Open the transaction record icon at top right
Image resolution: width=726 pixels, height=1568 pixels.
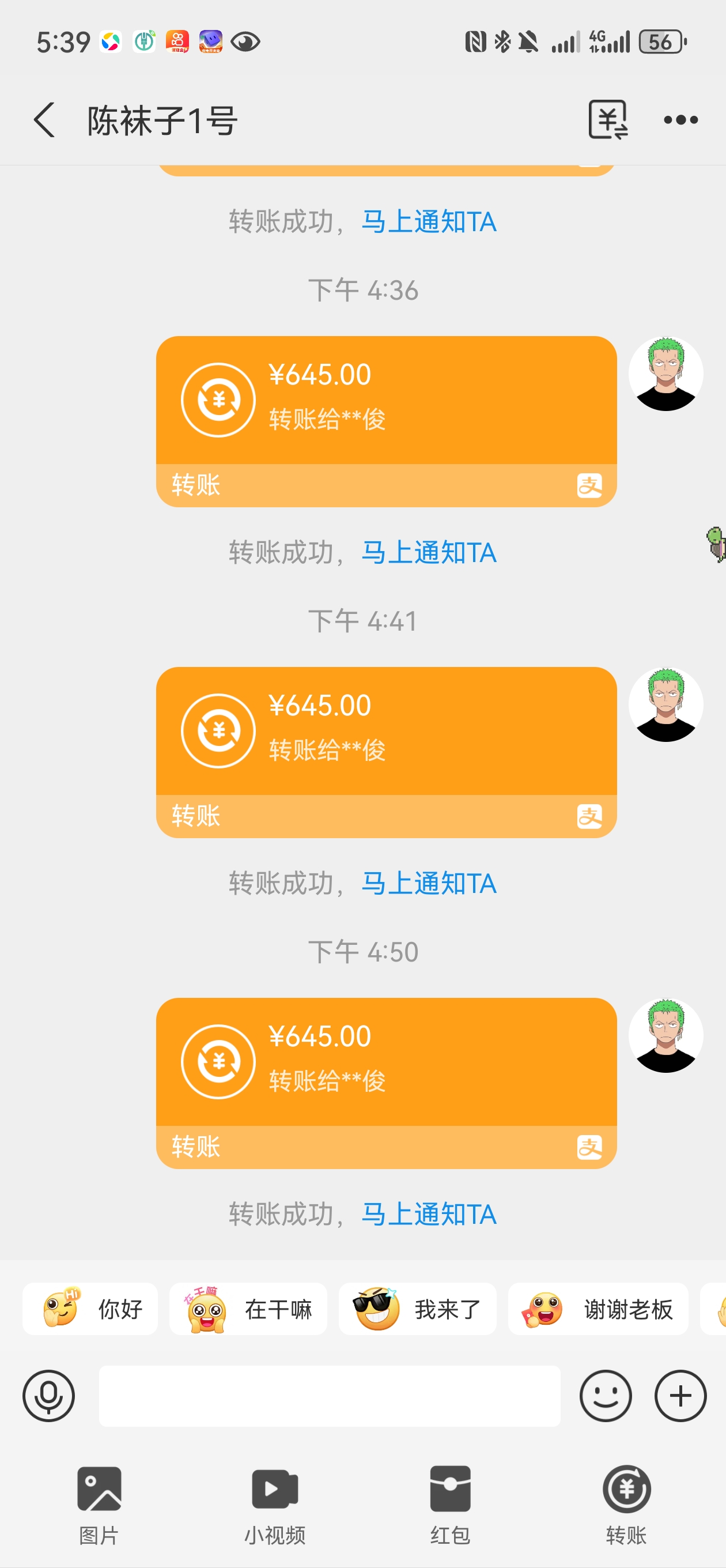point(608,119)
